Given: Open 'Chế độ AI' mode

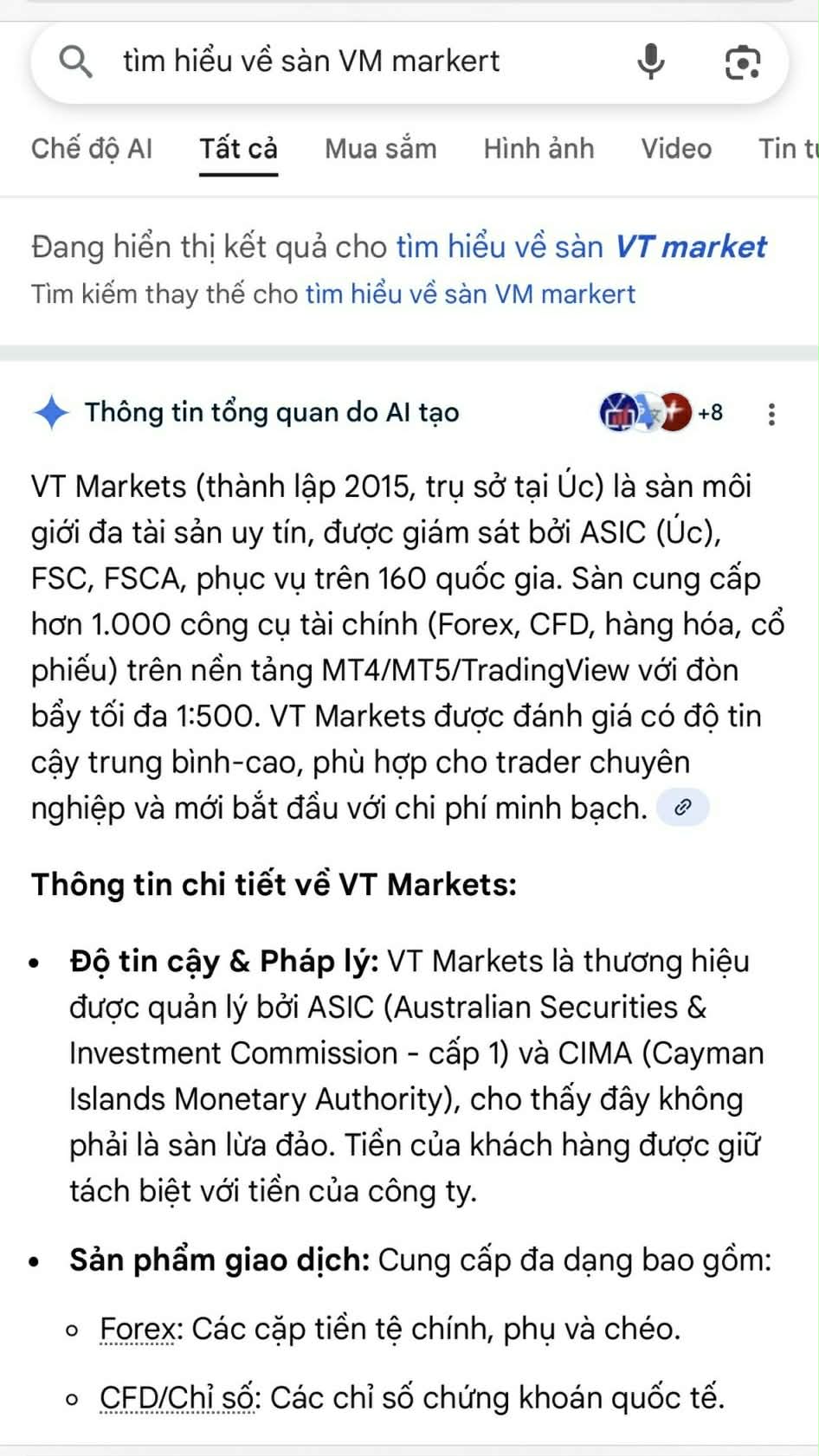Looking at the screenshot, I should [92, 149].
